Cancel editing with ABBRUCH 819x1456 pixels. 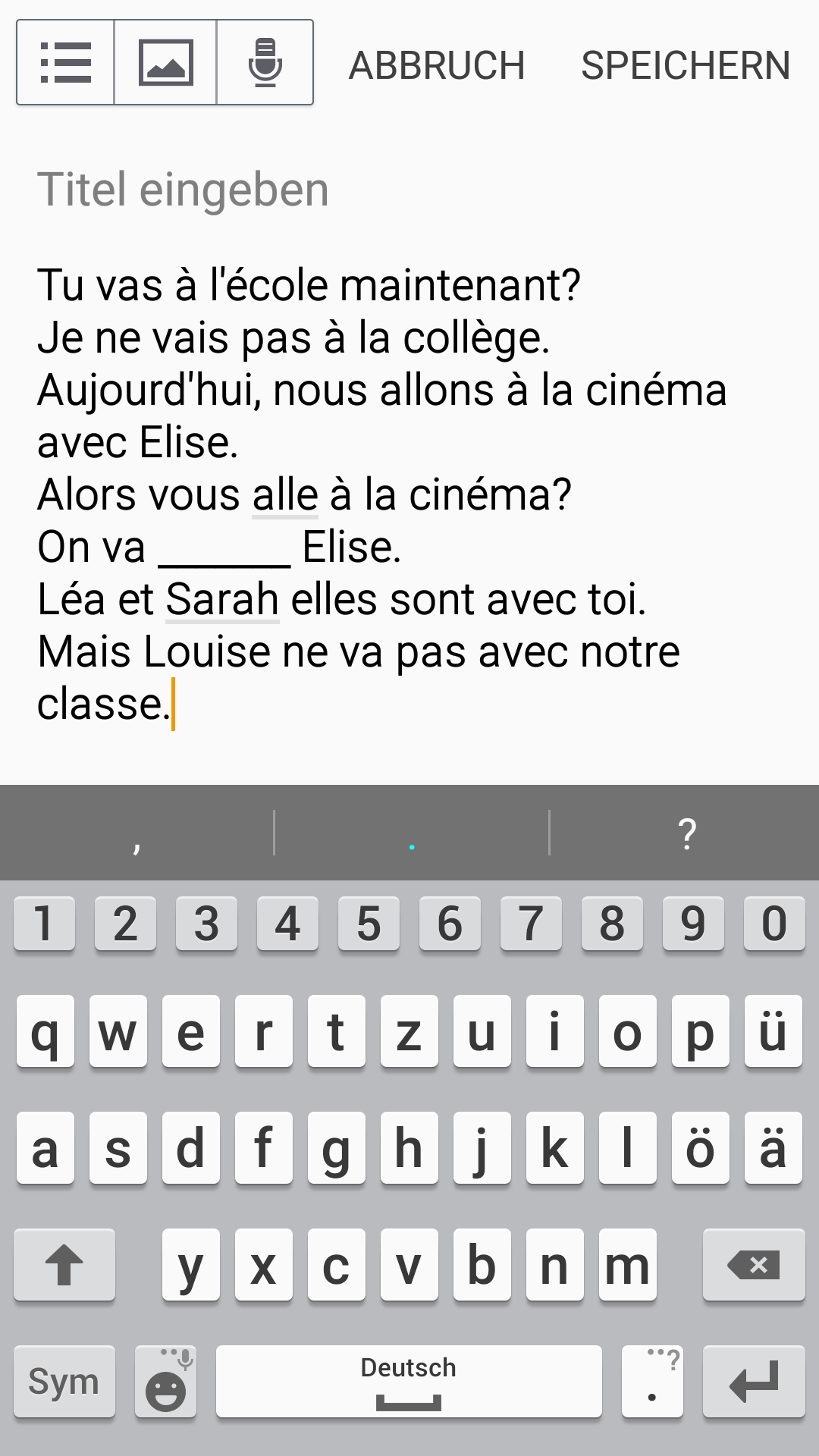pos(437,65)
